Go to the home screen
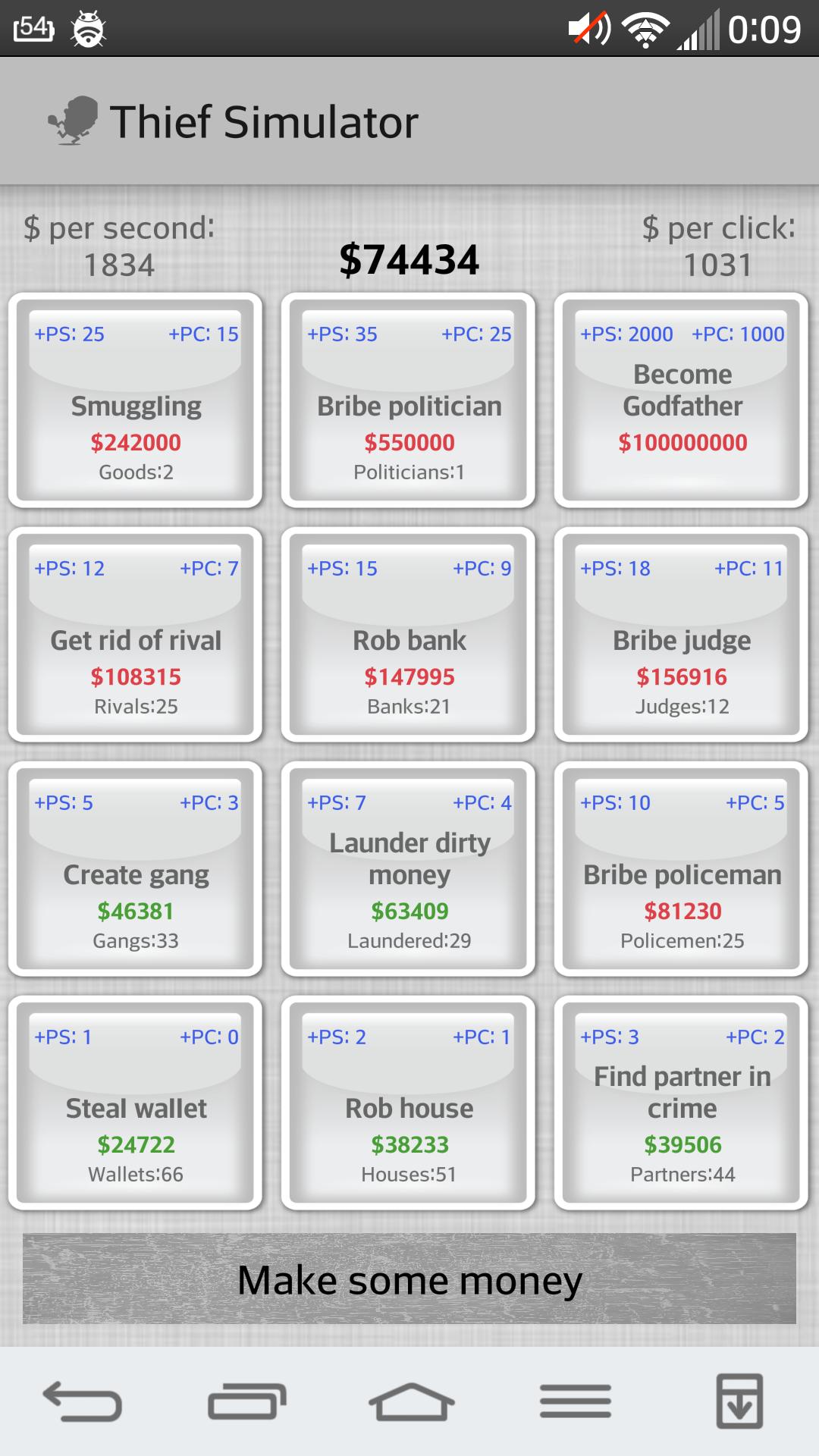This screenshot has height=1456, width=819. pyautogui.click(x=411, y=1401)
